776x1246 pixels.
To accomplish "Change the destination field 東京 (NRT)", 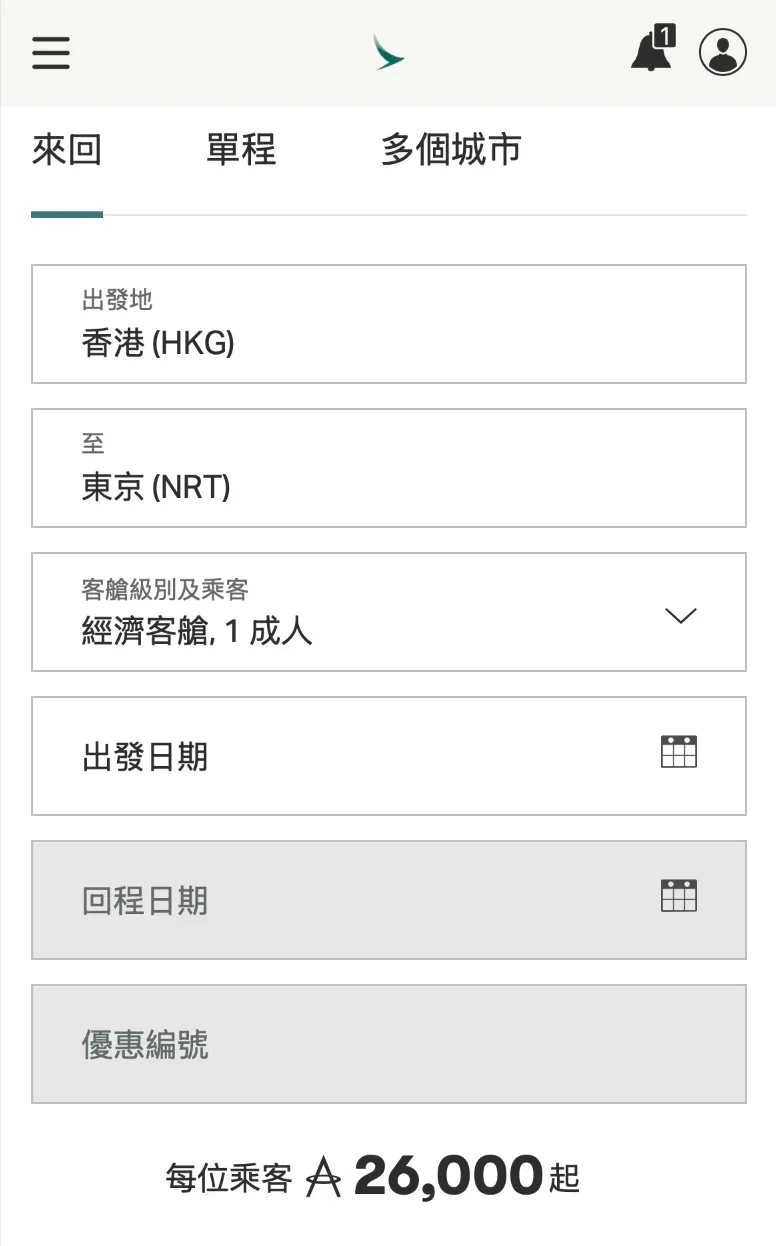I will pyautogui.click(x=388, y=468).
